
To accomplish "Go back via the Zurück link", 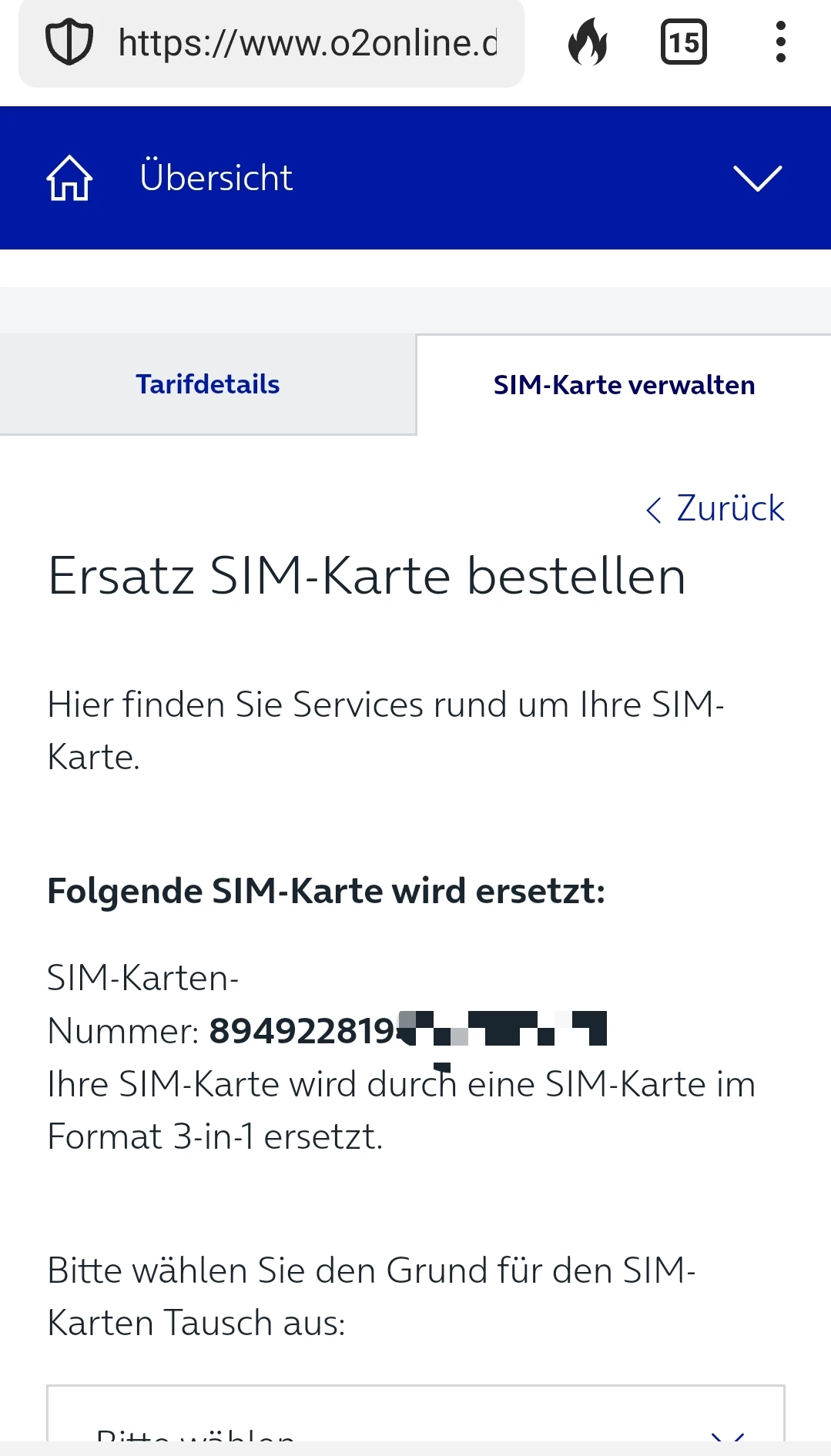I will tap(715, 508).
